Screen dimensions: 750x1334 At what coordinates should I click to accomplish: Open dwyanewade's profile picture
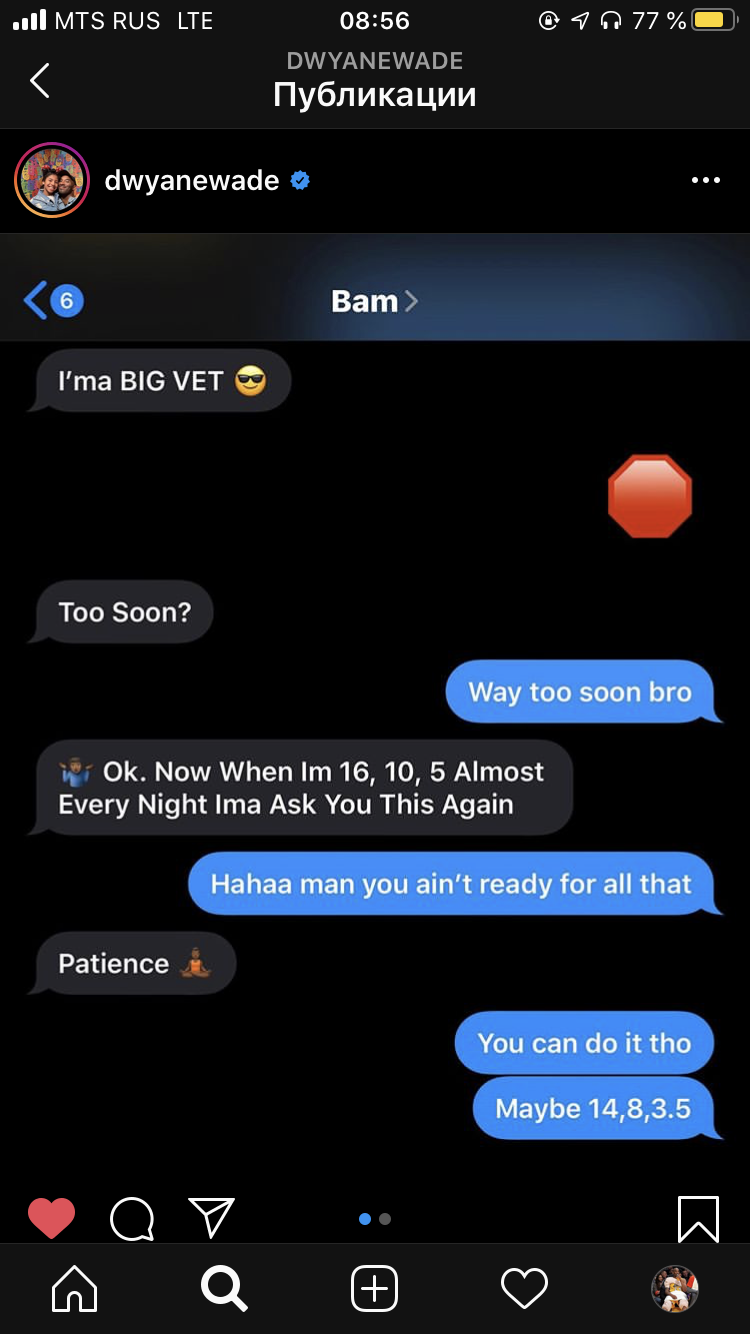pyautogui.click(x=52, y=180)
